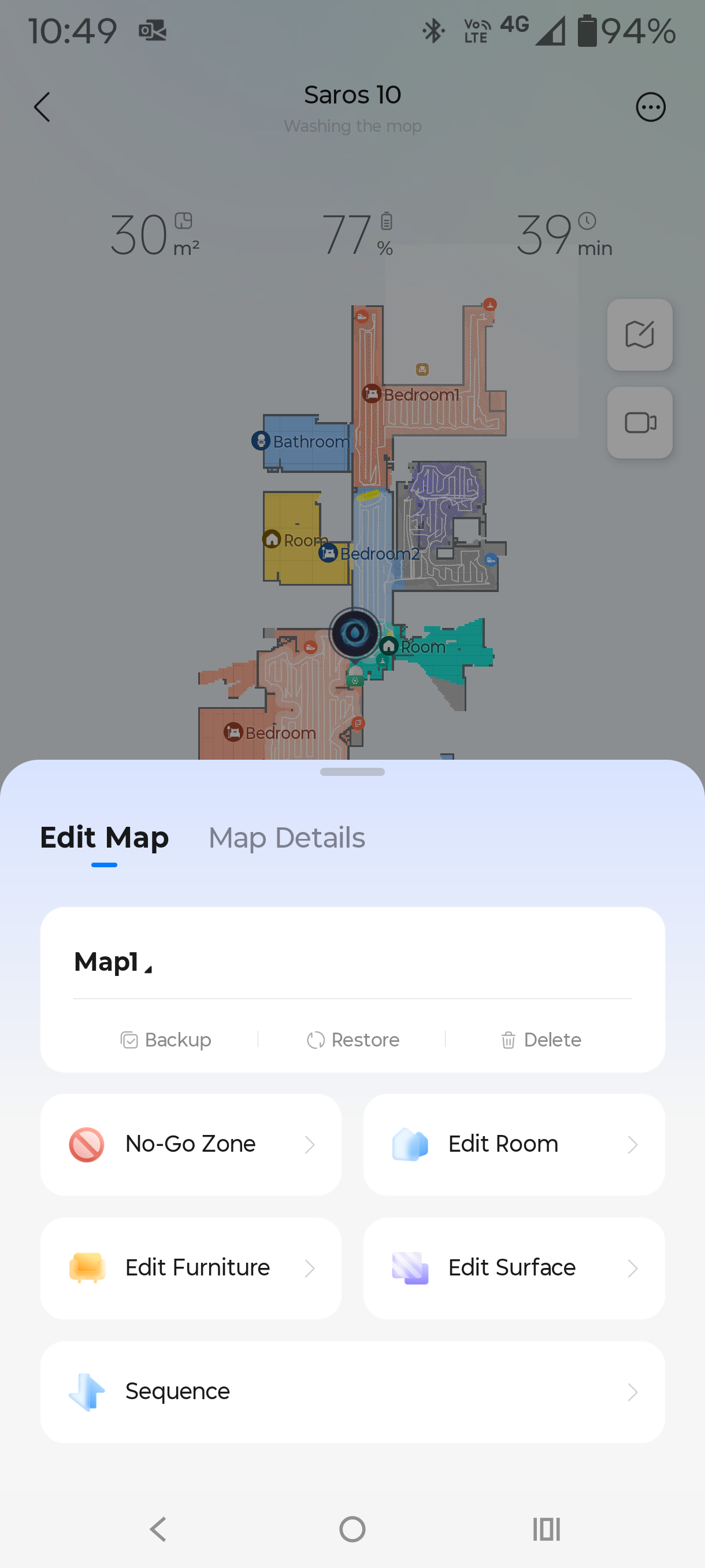Switch to the Map Details tab
705x1568 pixels.
click(x=287, y=838)
